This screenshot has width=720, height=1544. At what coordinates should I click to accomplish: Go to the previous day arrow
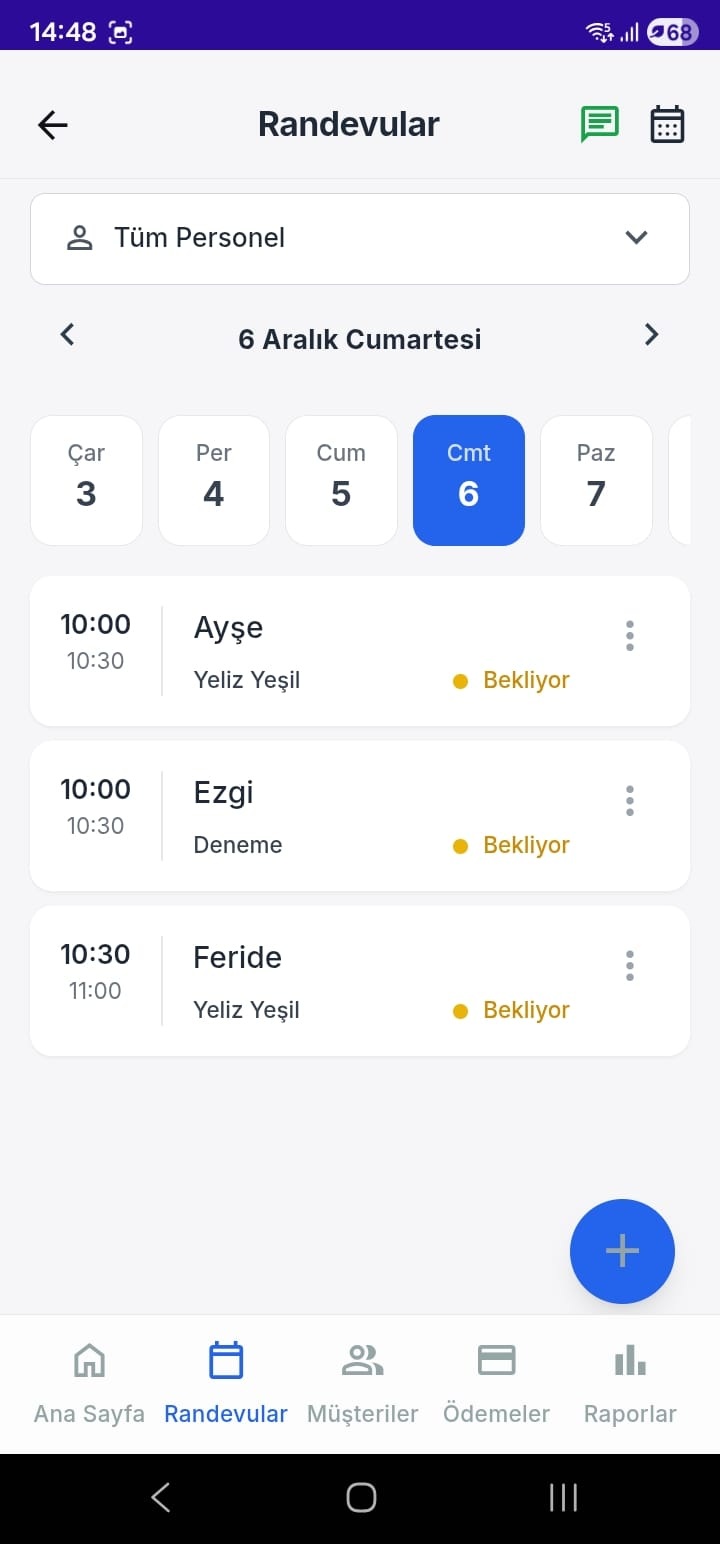click(68, 335)
